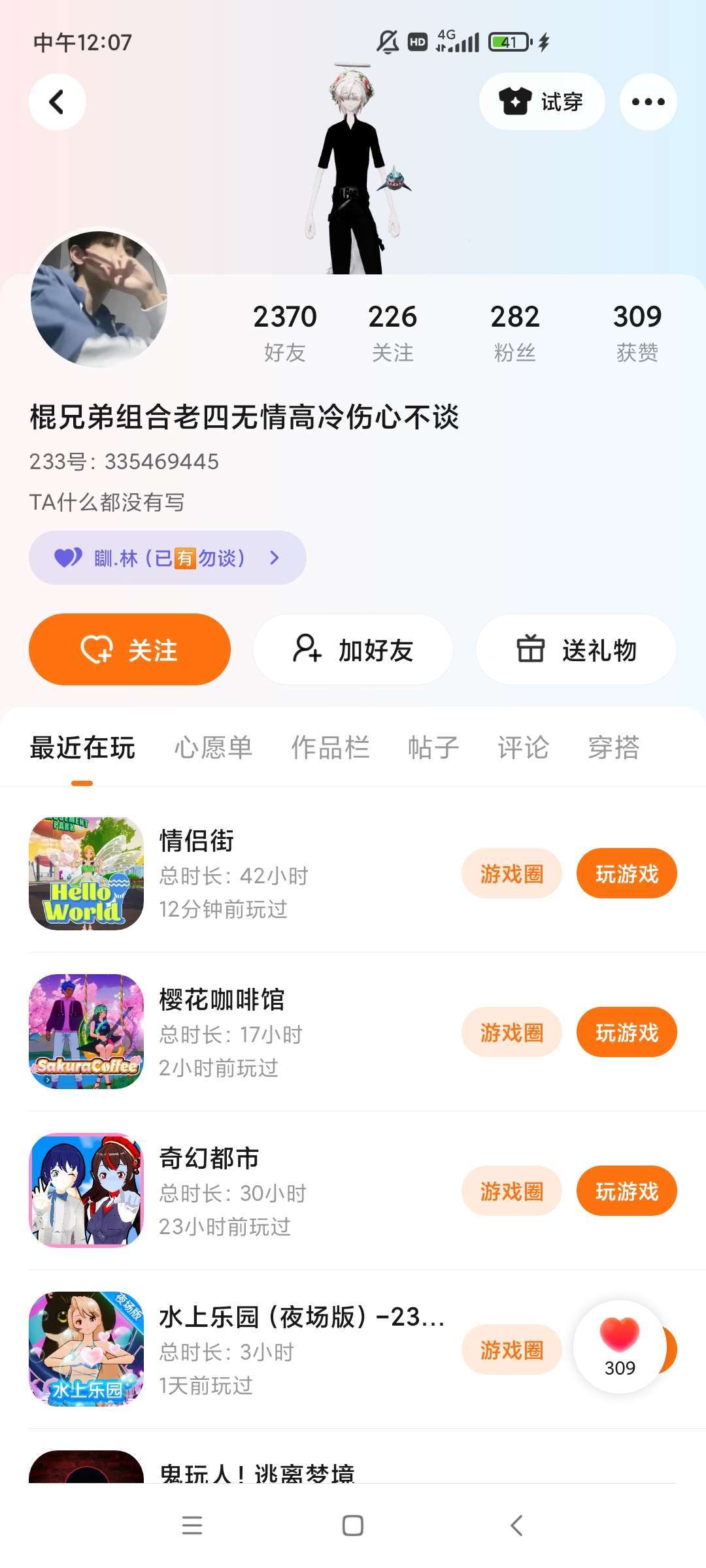The image size is (706, 1568).
Task: View the 评论 tab
Action: tap(523, 747)
